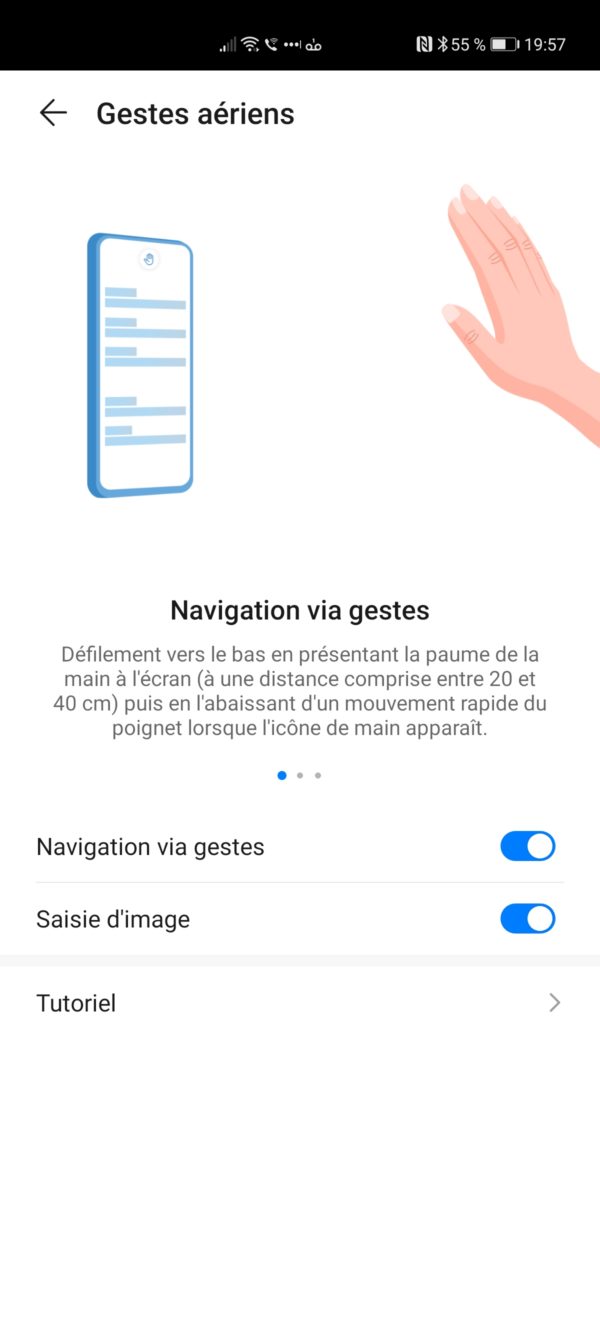
Task: Go back from Gestes aériens
Action: 53,113
